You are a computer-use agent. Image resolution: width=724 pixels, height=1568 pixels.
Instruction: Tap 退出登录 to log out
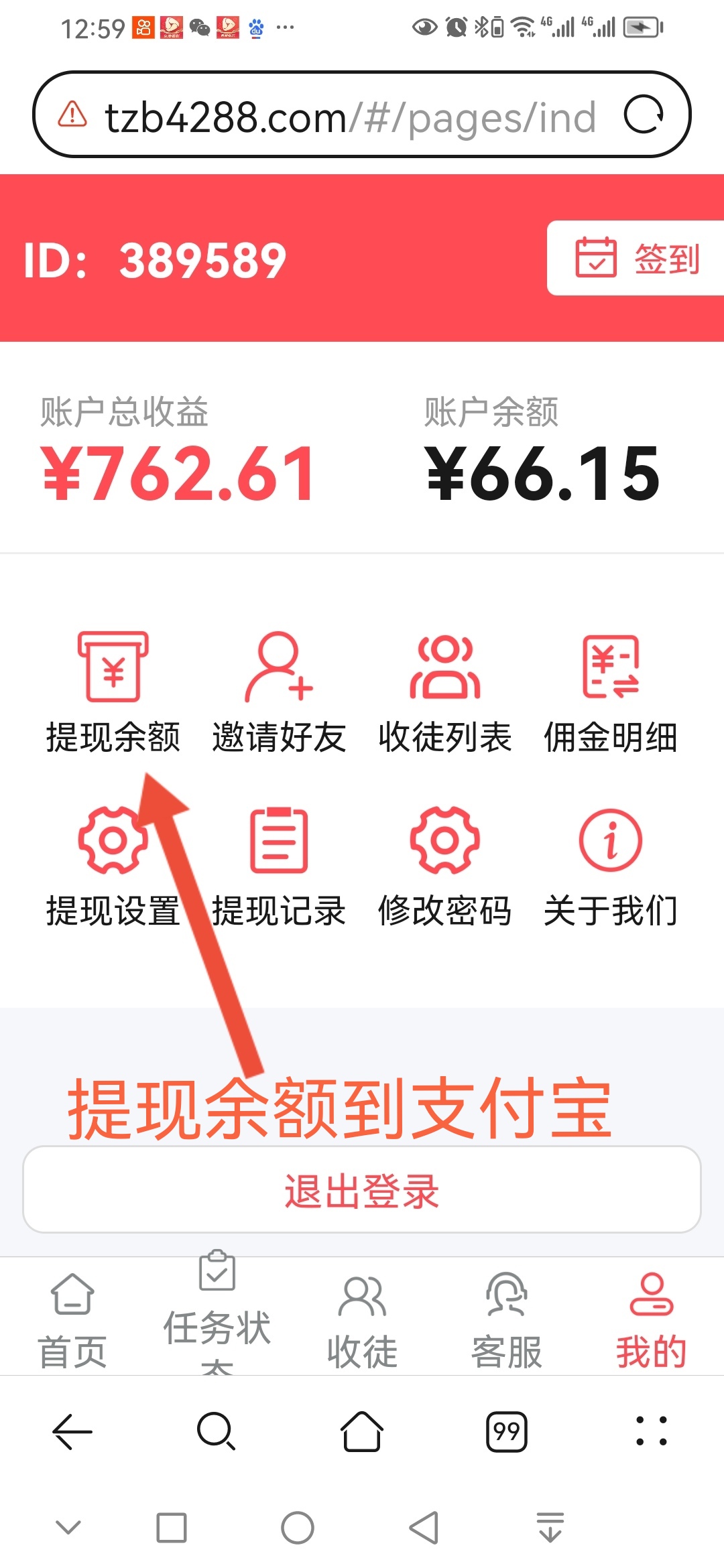pos(362,1189)
